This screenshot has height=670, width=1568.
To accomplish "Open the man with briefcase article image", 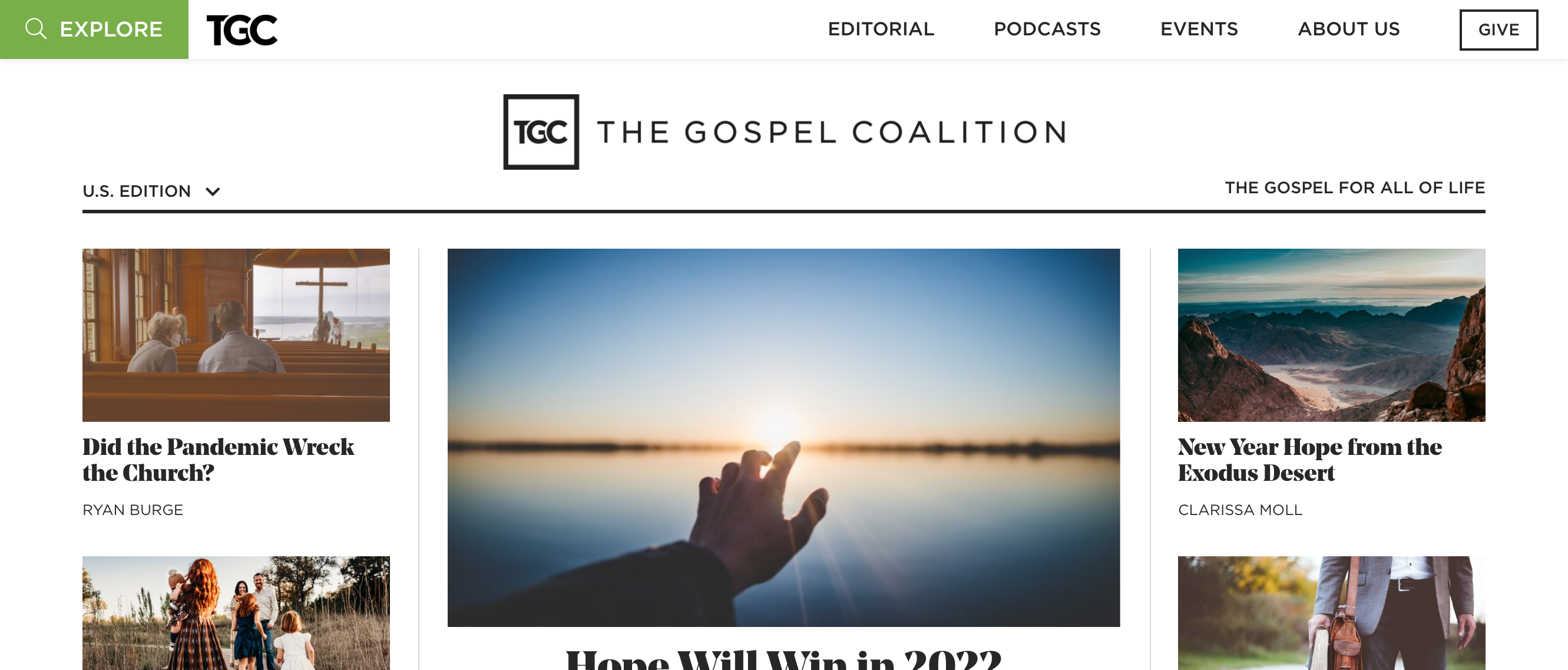I will 1331,612.
